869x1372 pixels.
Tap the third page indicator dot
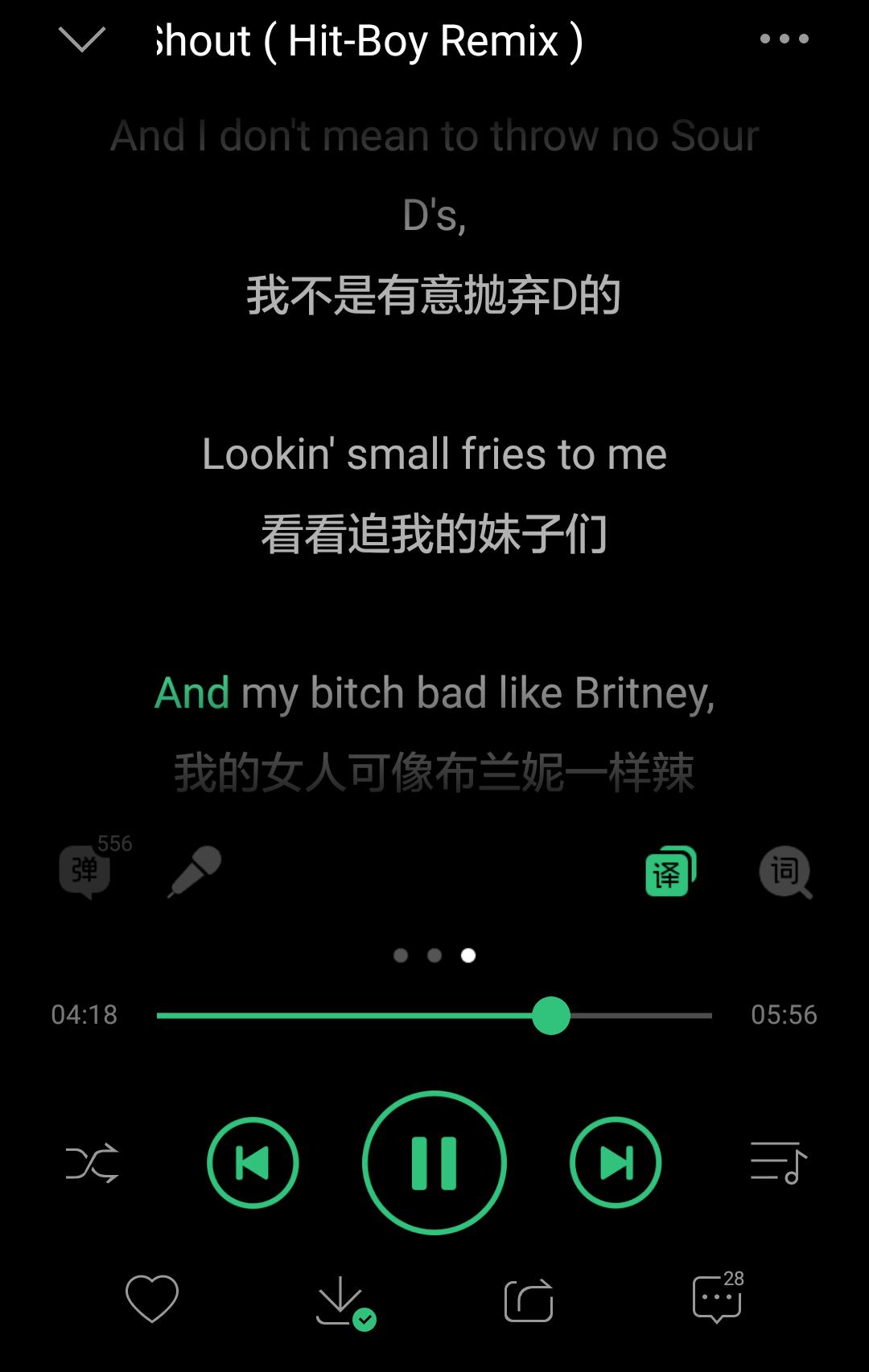click(x=468, y=955)
